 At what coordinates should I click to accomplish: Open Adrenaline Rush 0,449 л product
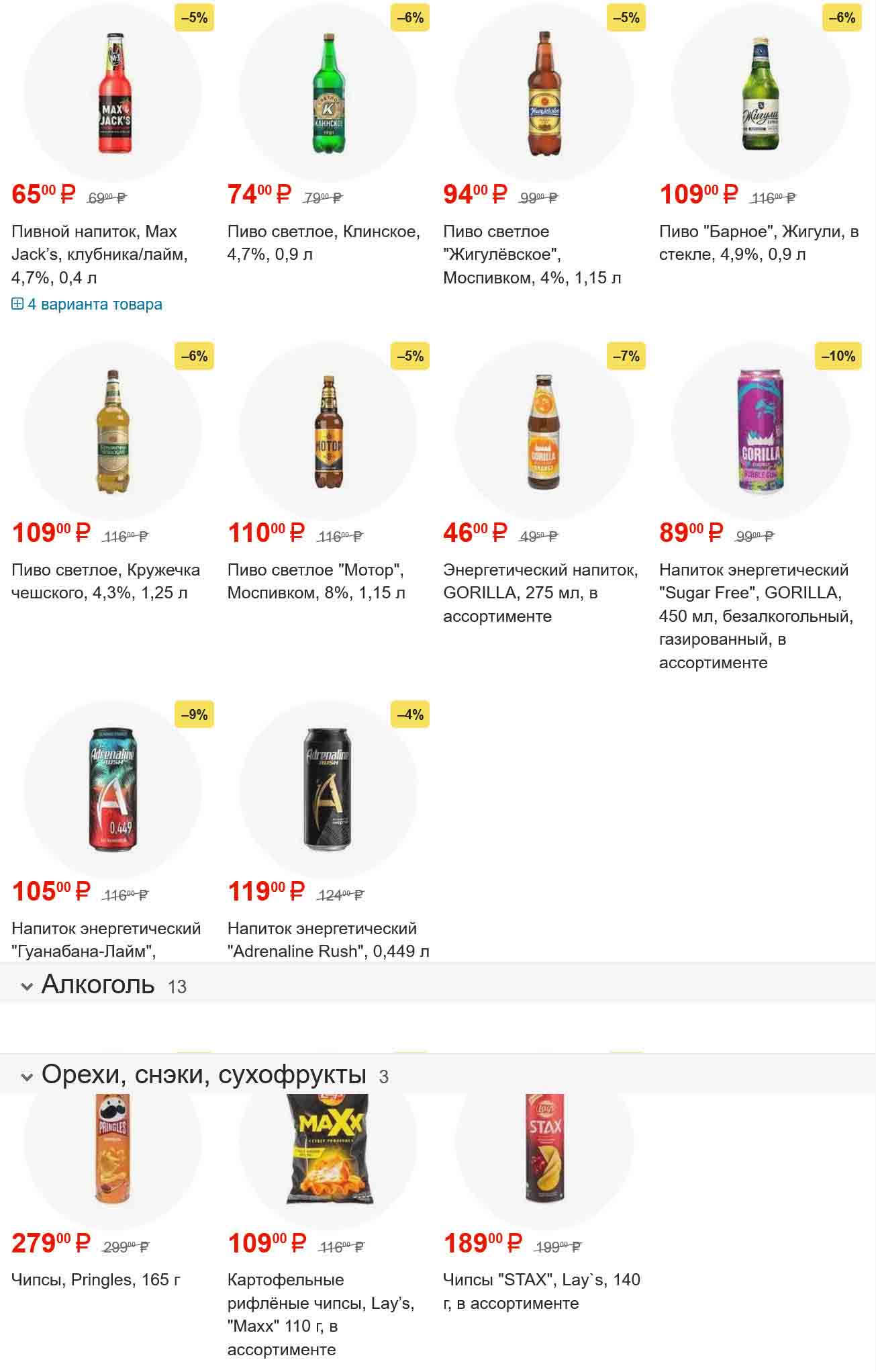[328, 939]
